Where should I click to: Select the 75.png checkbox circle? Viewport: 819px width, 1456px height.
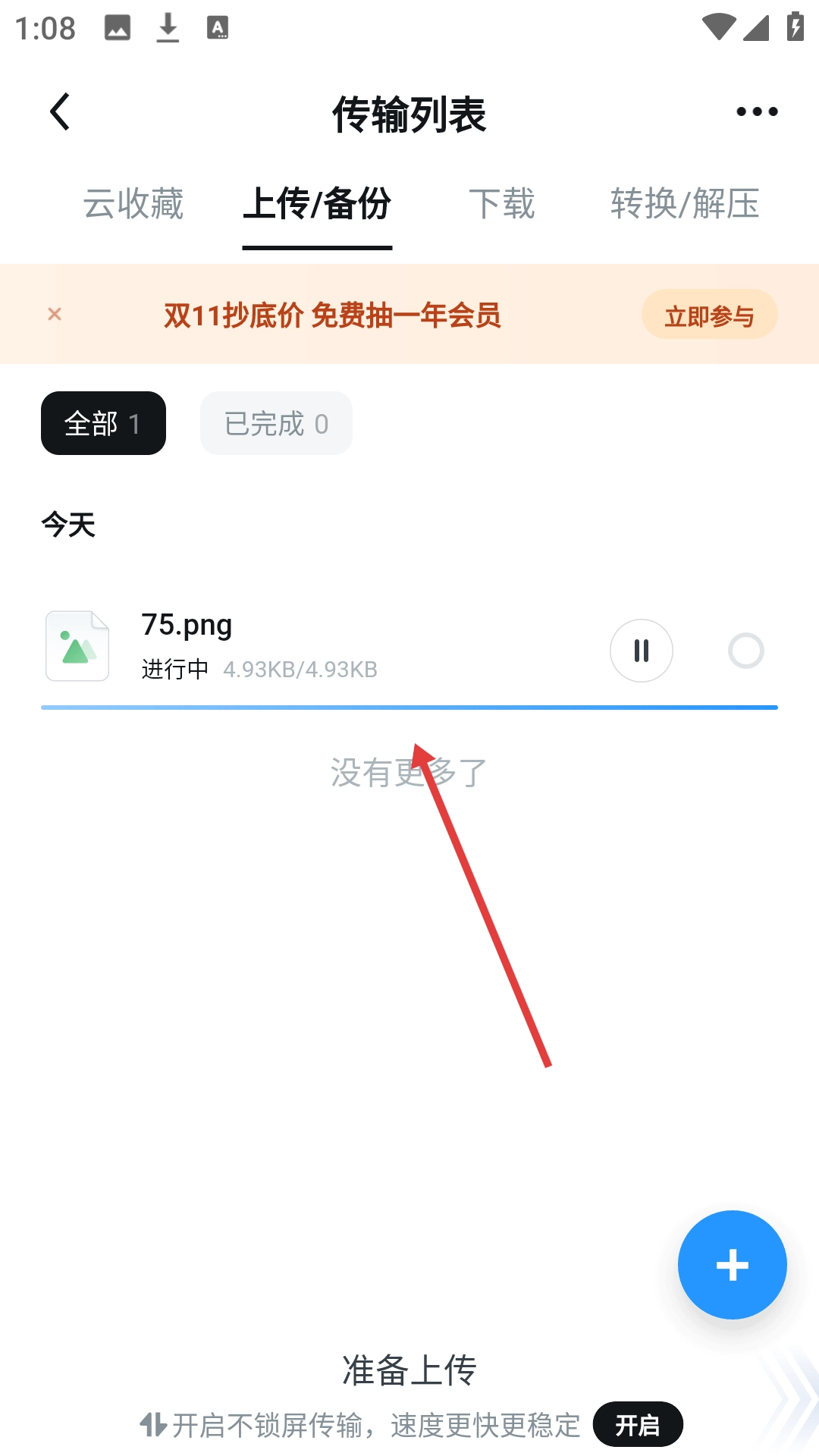pyautogui.click(x=745, y=651)
